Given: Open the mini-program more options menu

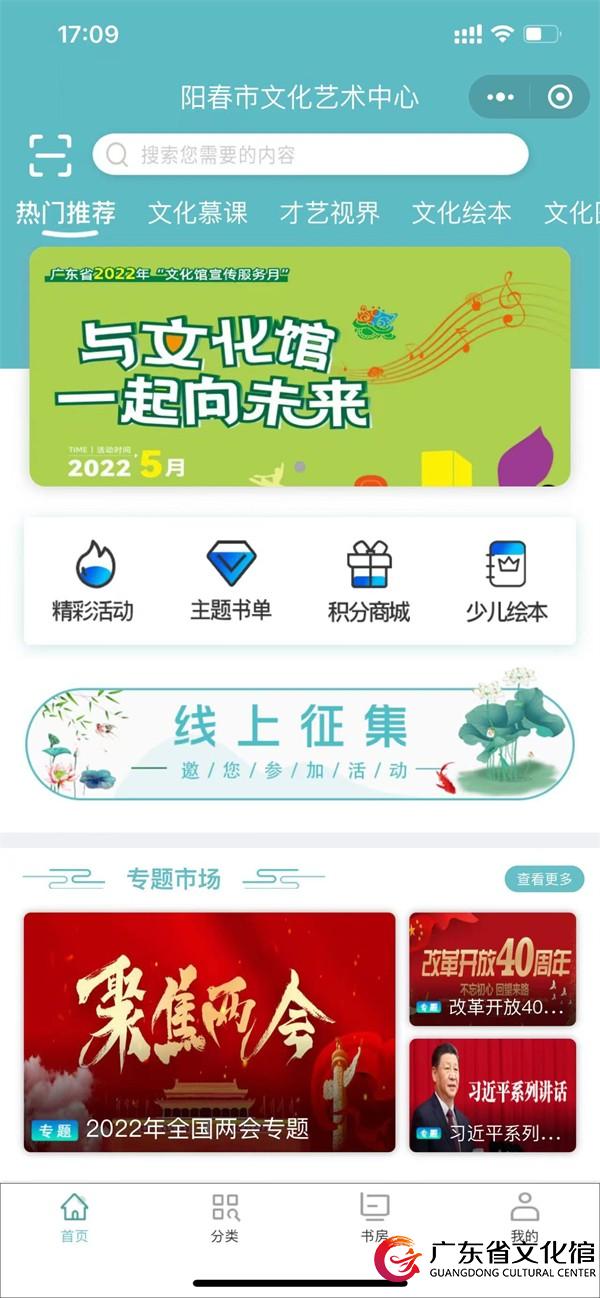Looking at the screenshot, I should [500, 97].
